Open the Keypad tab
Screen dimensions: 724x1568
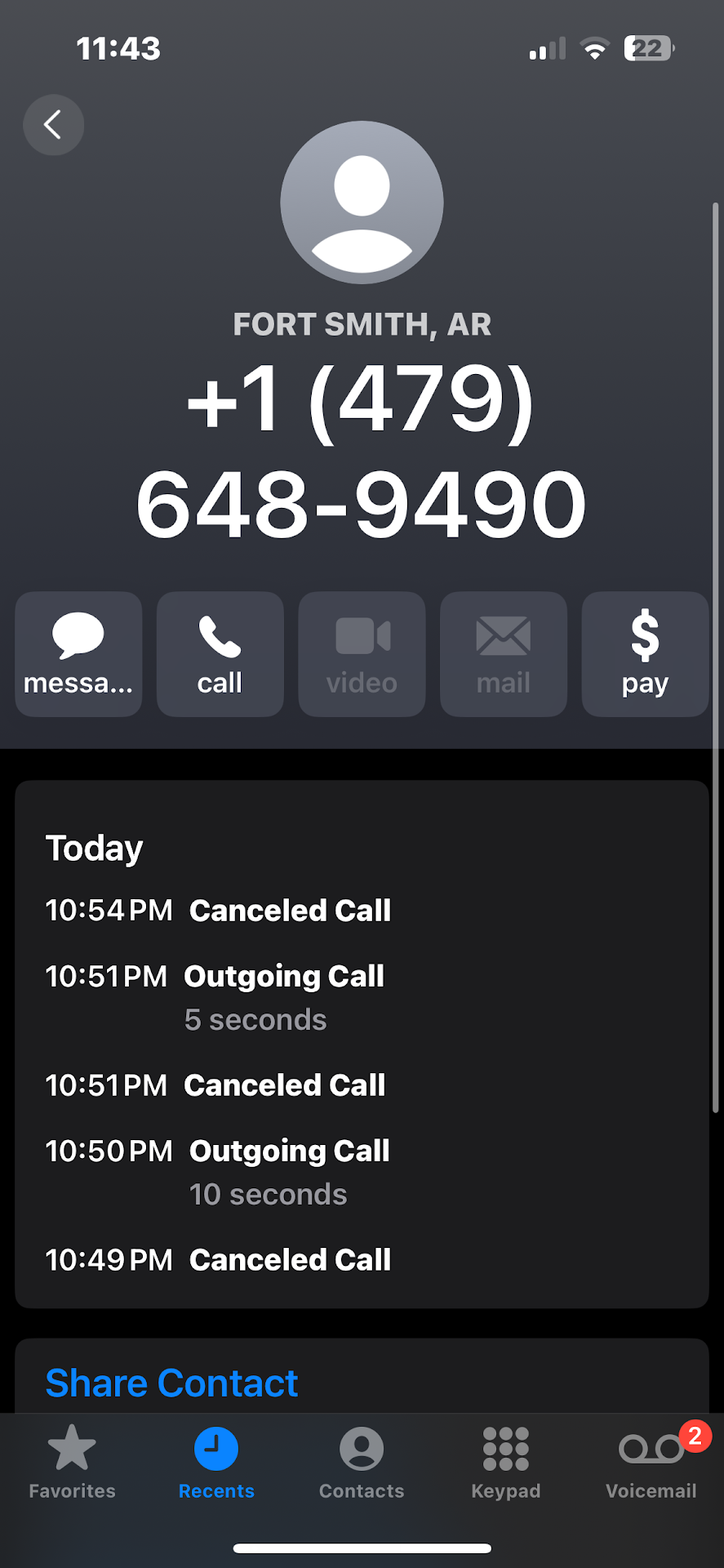click(x=506, y=1462)
